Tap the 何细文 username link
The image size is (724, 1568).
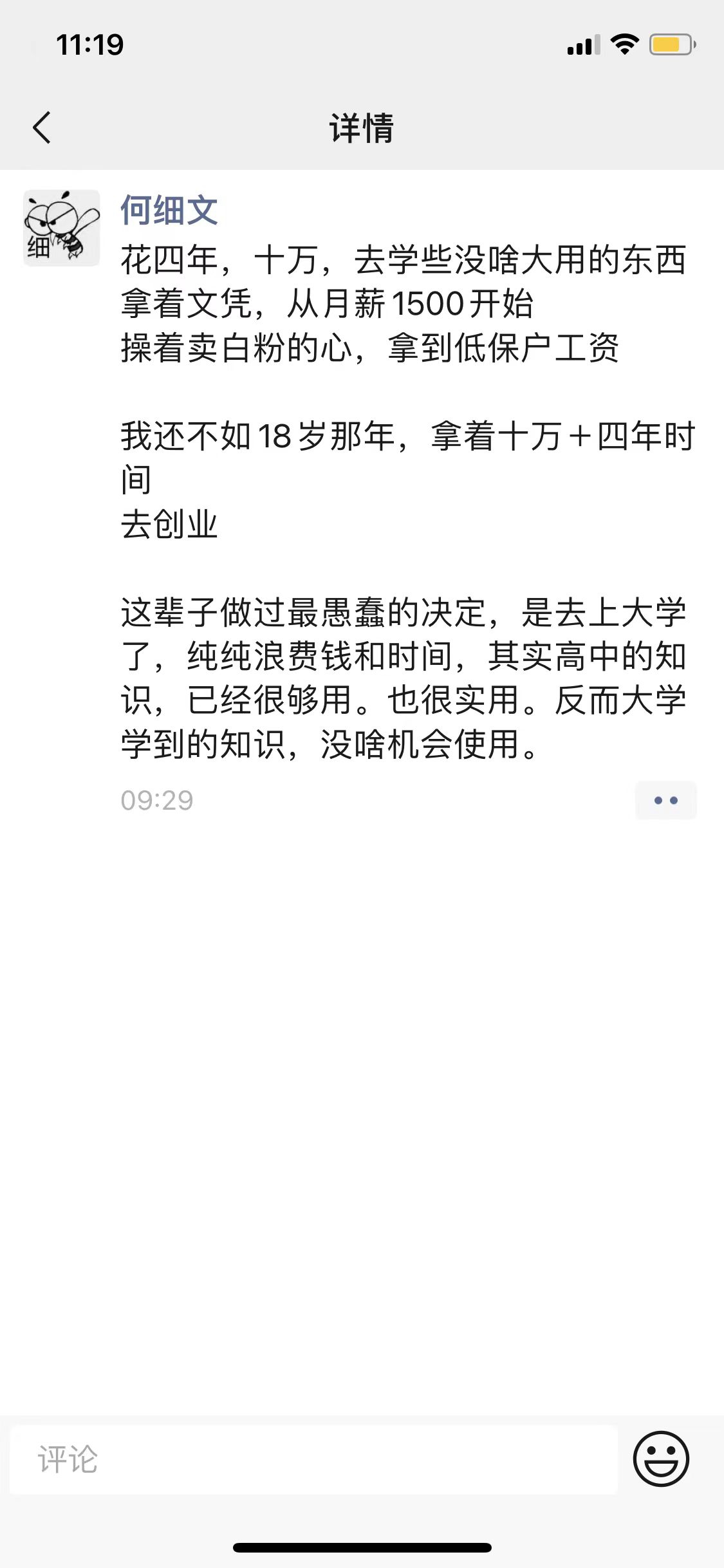(169, 210)
